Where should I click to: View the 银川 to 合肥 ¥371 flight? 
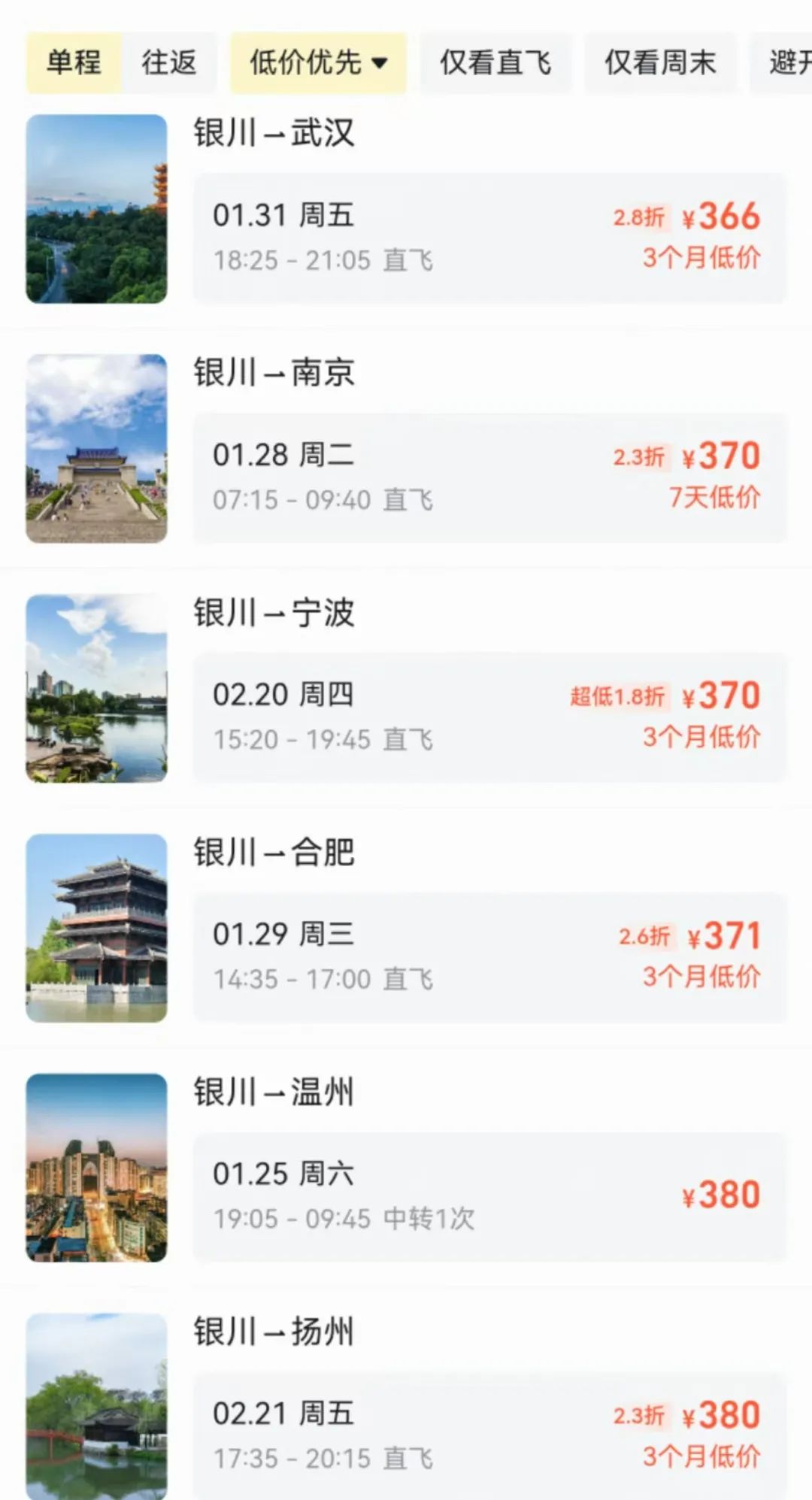489,956
